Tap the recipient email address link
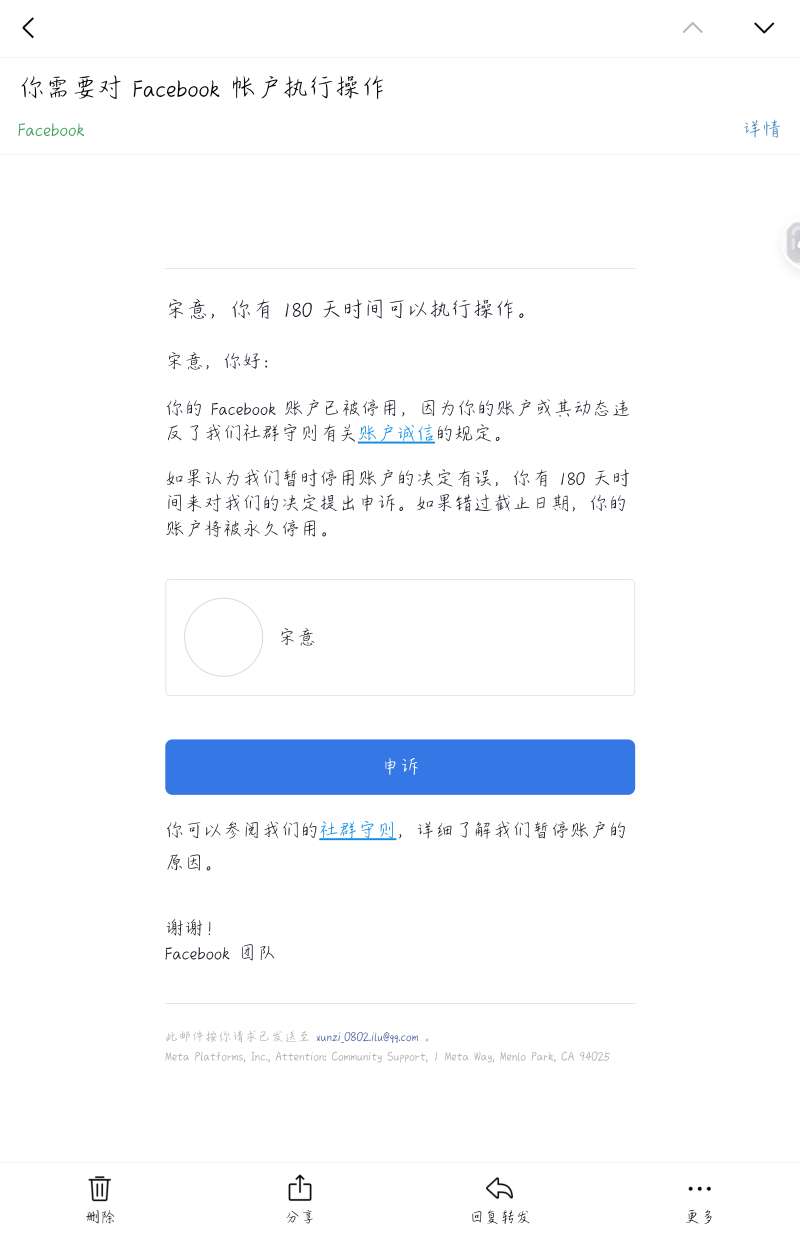Screen dimensions: 800x1238 click(367, 1037)
